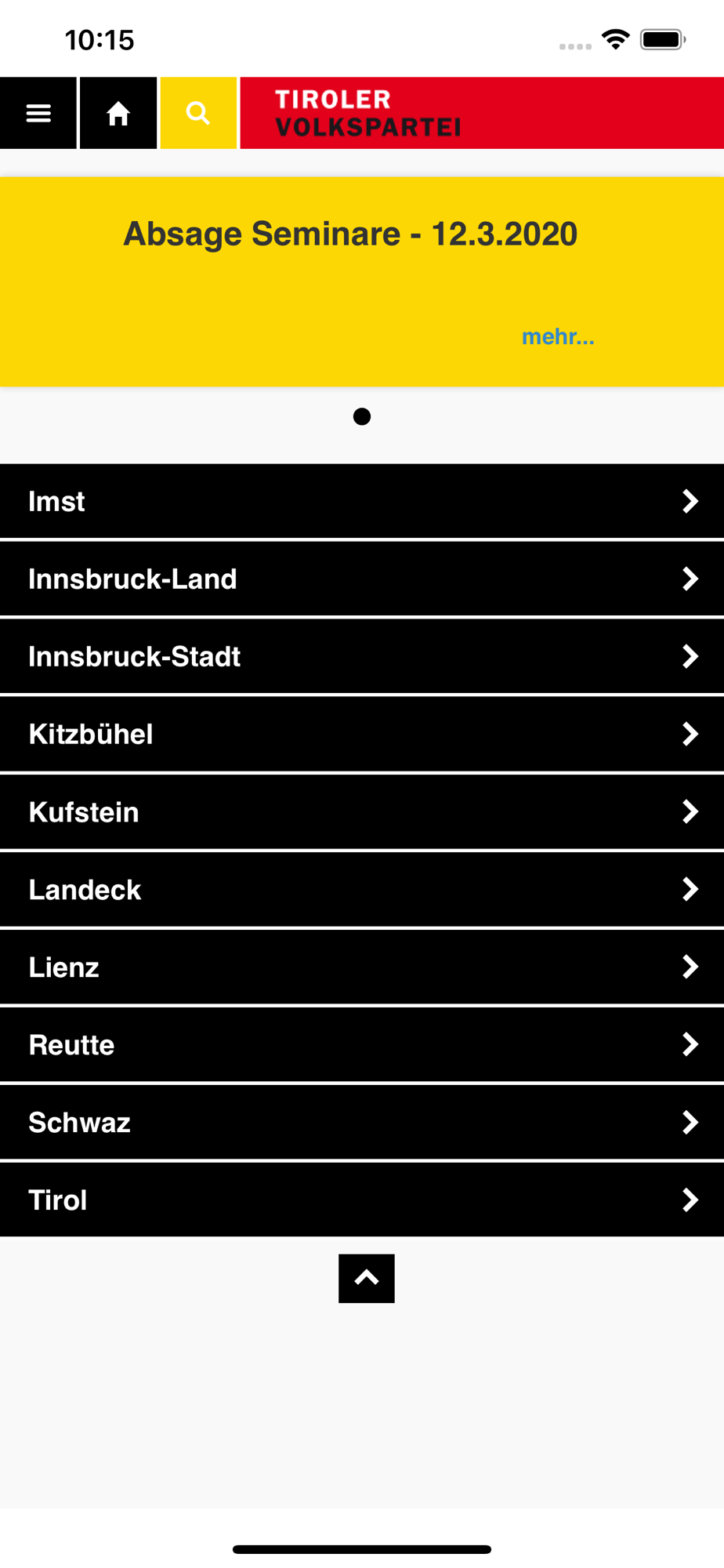Open the Absage Seminare banner
The image size is (724, 1568).
[350, 234]
